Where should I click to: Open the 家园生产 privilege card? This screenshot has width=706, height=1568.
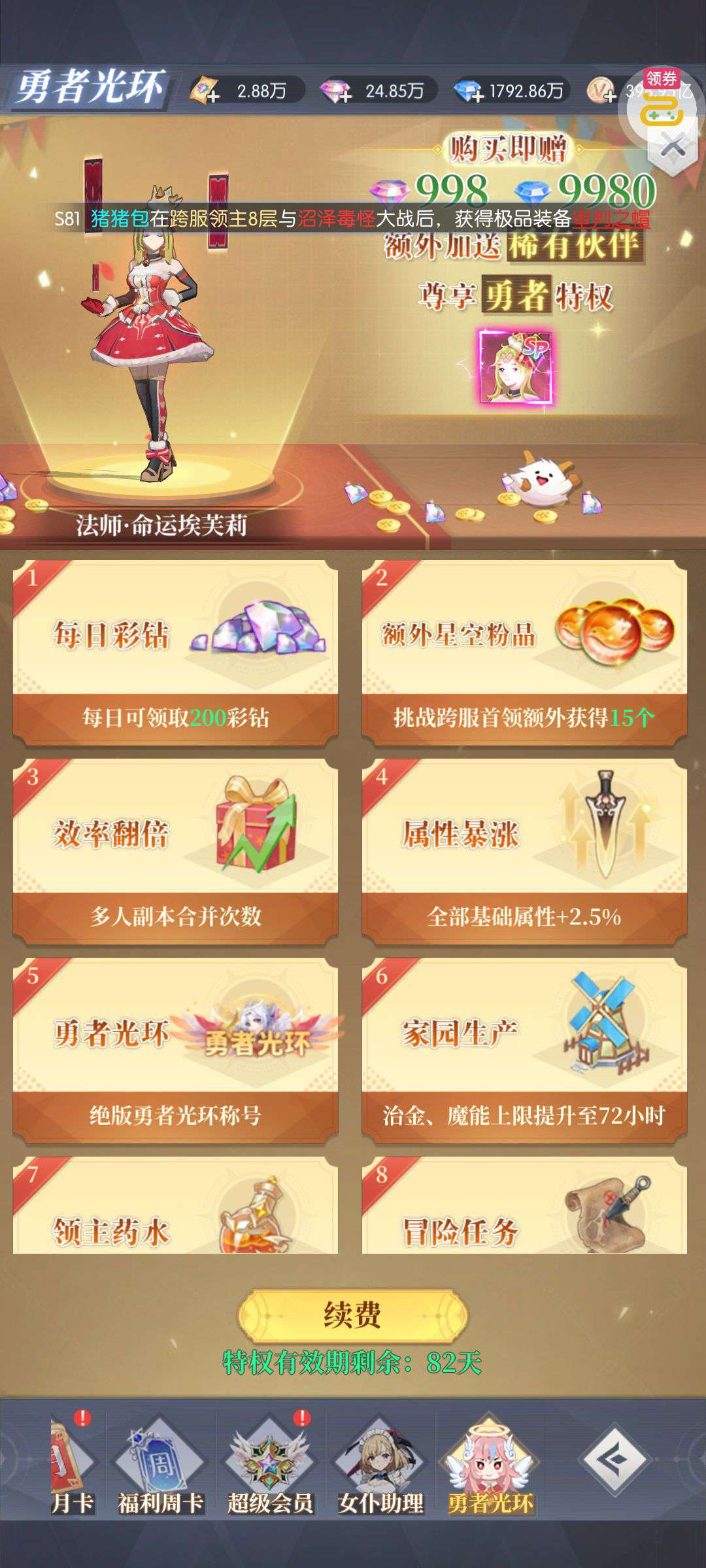[524, 1050]
